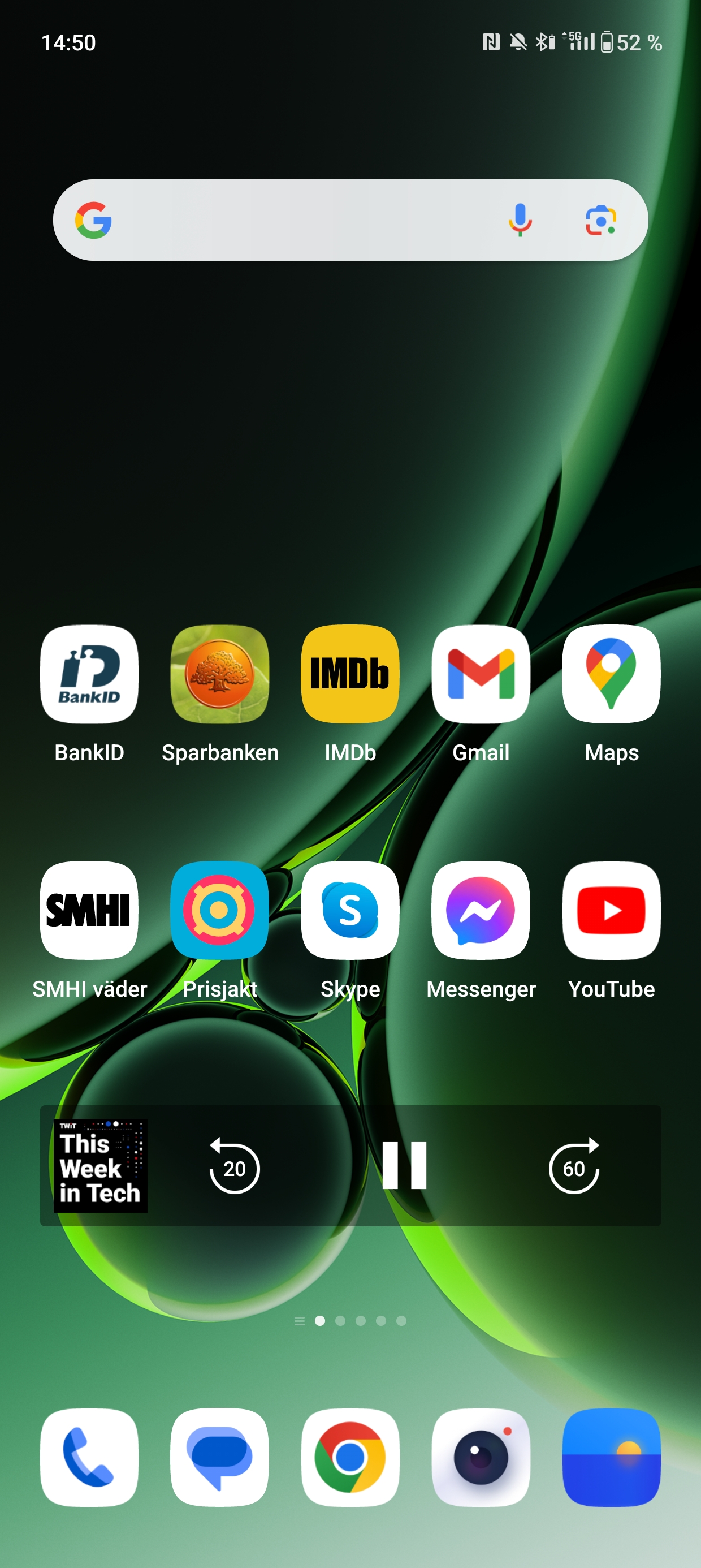Launch Google Maps
The height and width of the screenshot is (1568, 701).
click(x=611, y=674)
